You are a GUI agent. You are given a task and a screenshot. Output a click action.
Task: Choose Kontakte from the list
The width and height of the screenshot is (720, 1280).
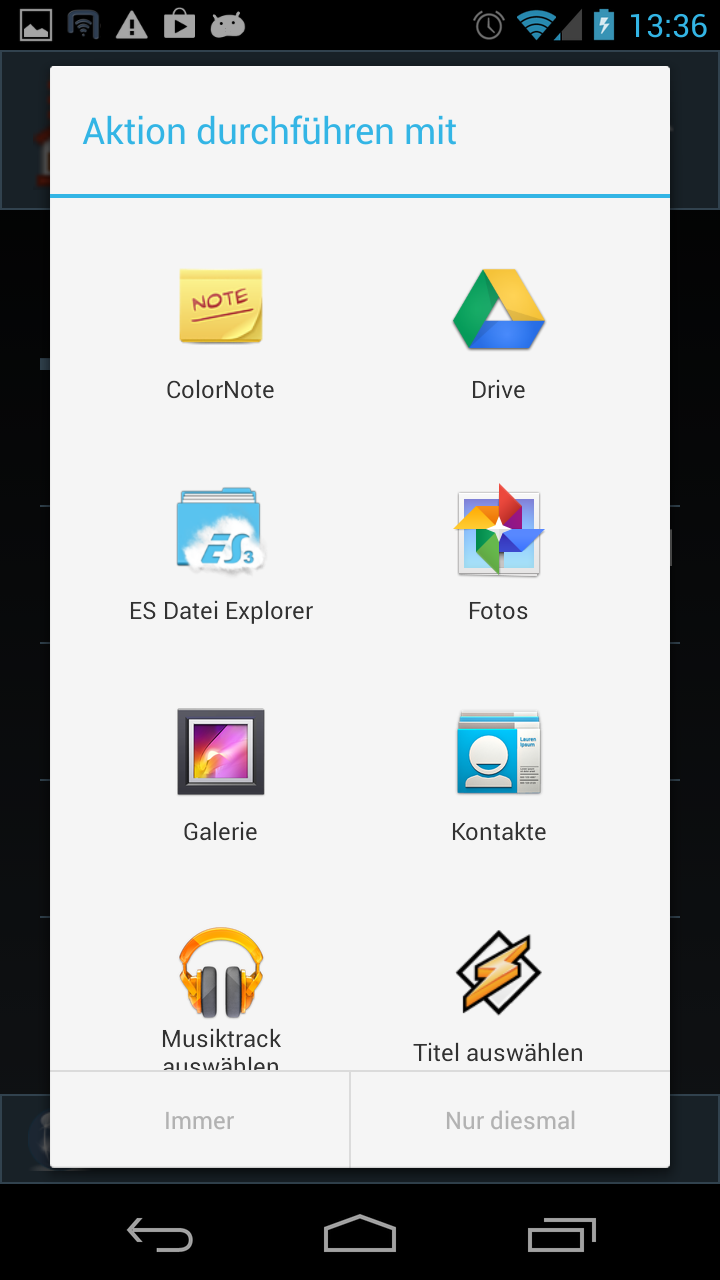pos(498,773)
